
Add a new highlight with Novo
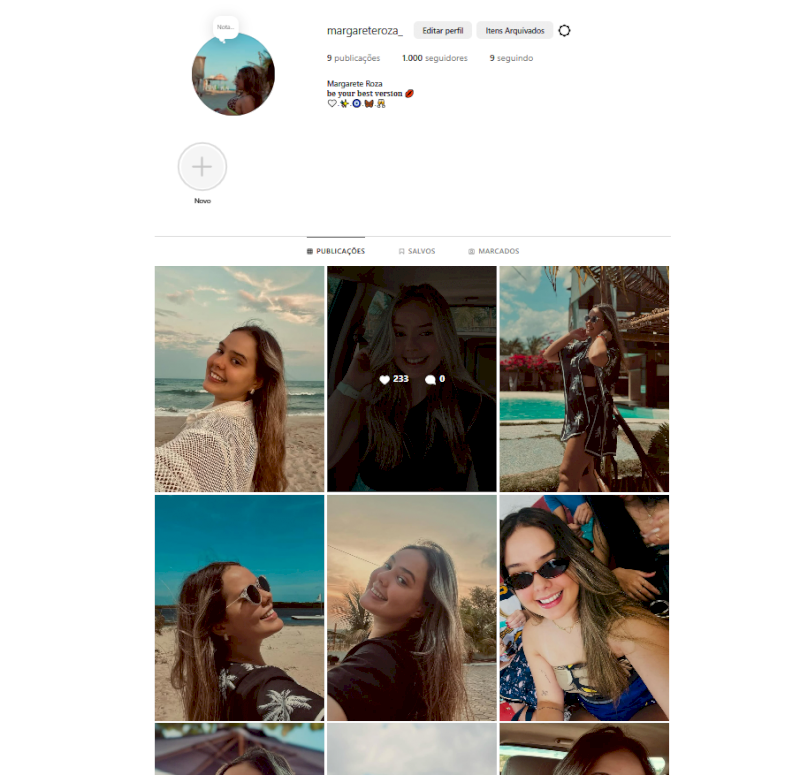tap(202, 167)
